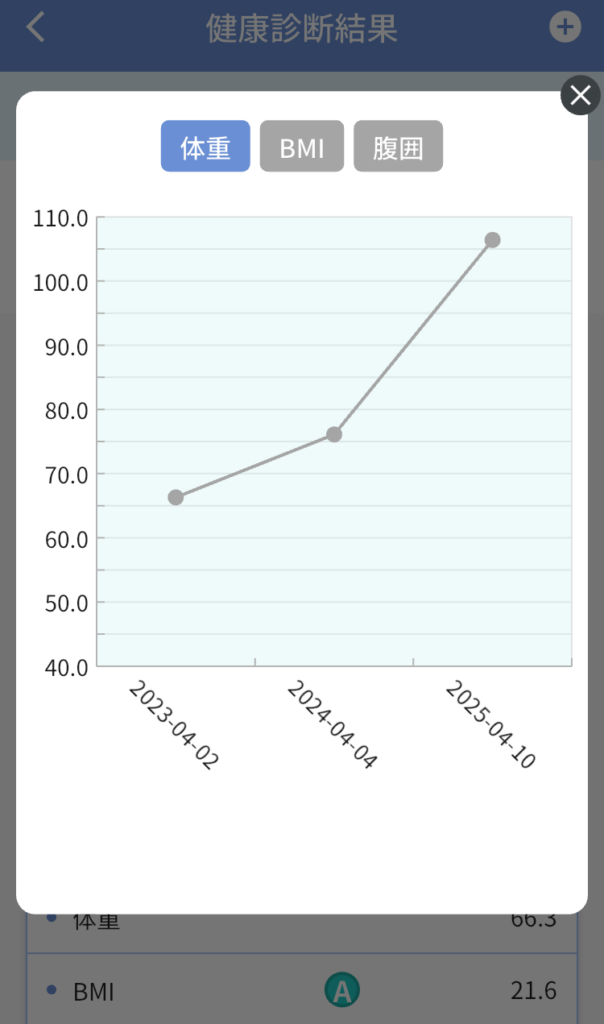This screenshot has width=604, height=1024.
Task: Tap the 2025-04-10 data point
Action: (492, 240)
